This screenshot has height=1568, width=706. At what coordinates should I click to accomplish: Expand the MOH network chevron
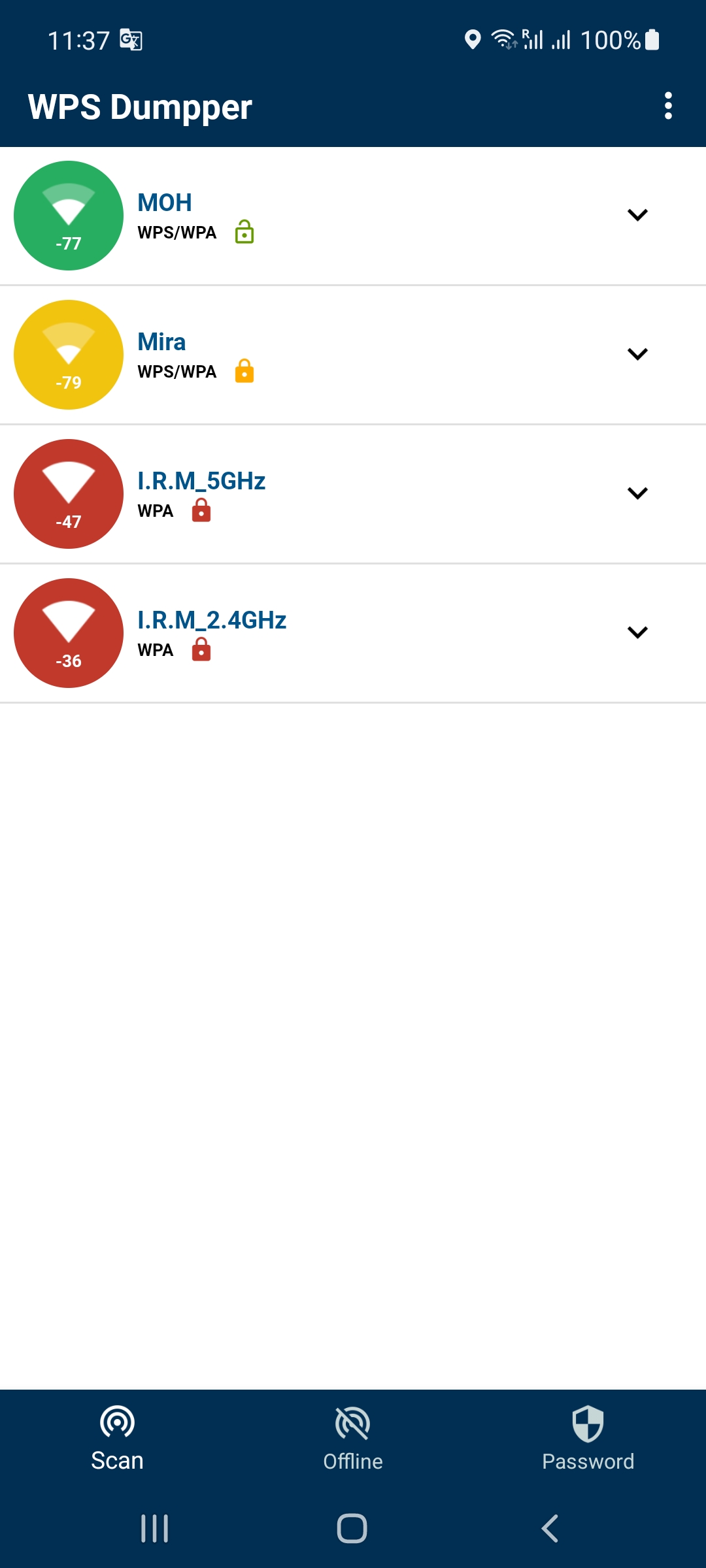(x=637, y=215)
